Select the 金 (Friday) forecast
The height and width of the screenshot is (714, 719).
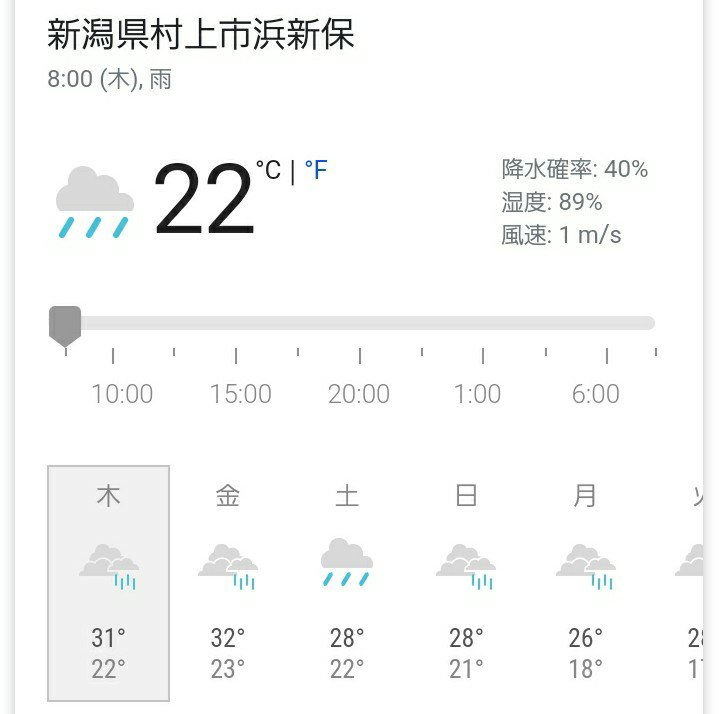coord(228,582)
